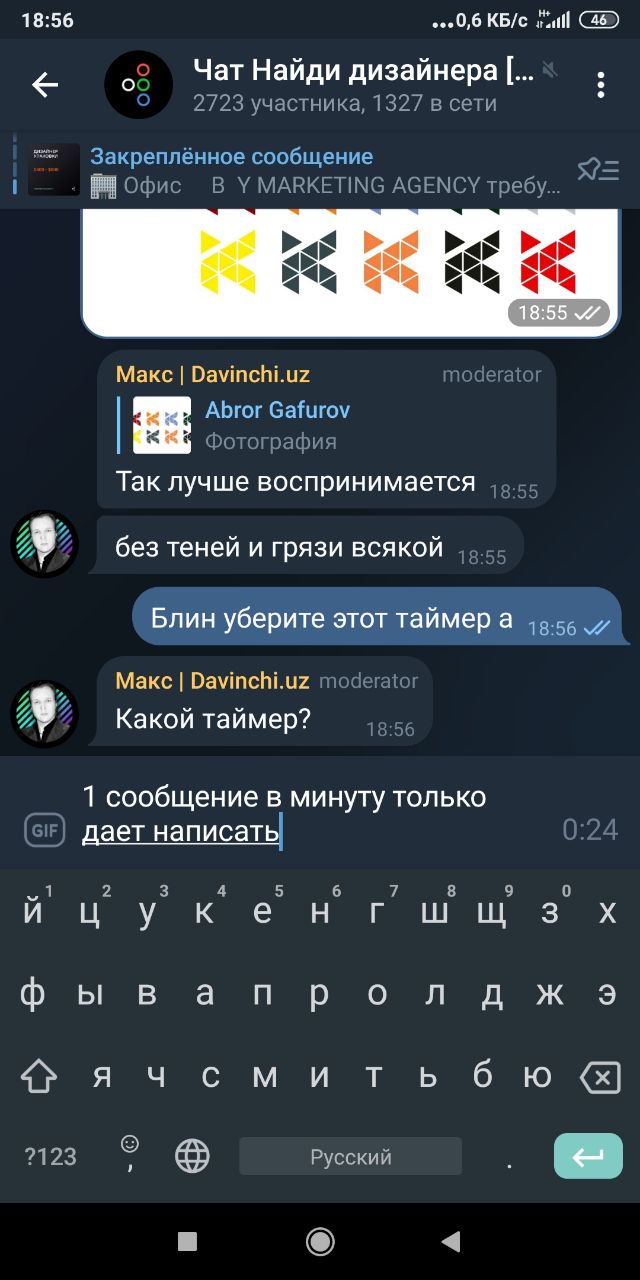Delete a character with backspace

pyautogui.click(x=600, y=1077)
